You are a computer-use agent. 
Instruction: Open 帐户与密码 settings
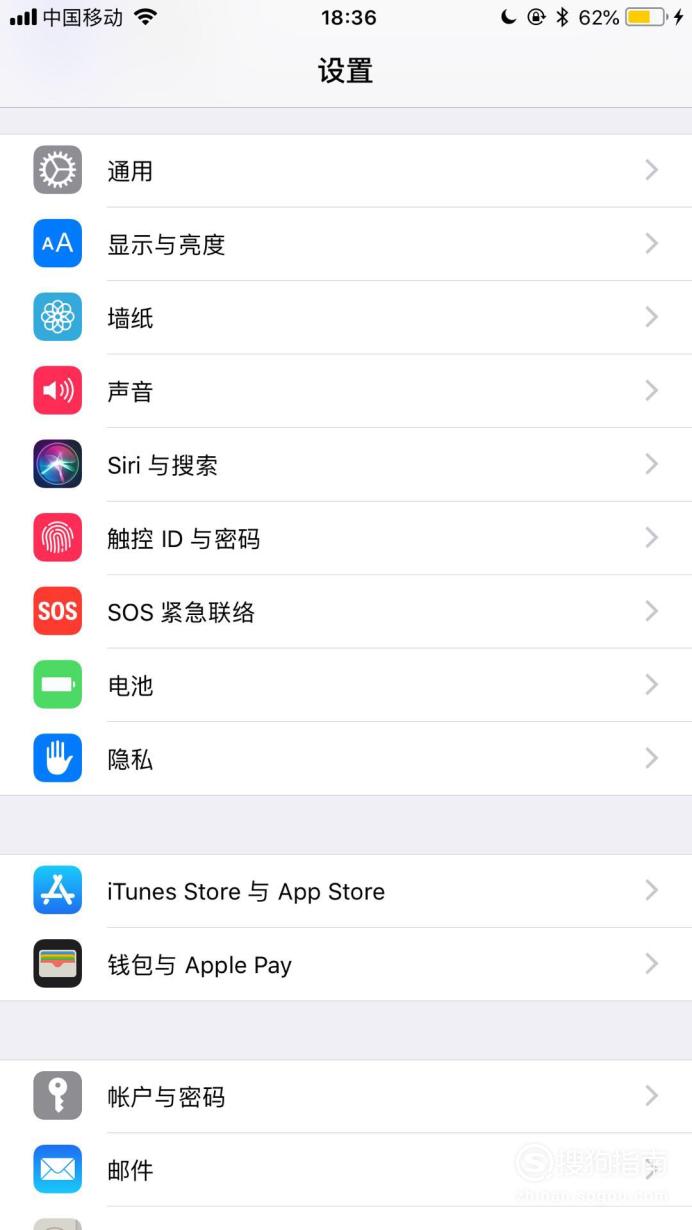pos(346,1096)
